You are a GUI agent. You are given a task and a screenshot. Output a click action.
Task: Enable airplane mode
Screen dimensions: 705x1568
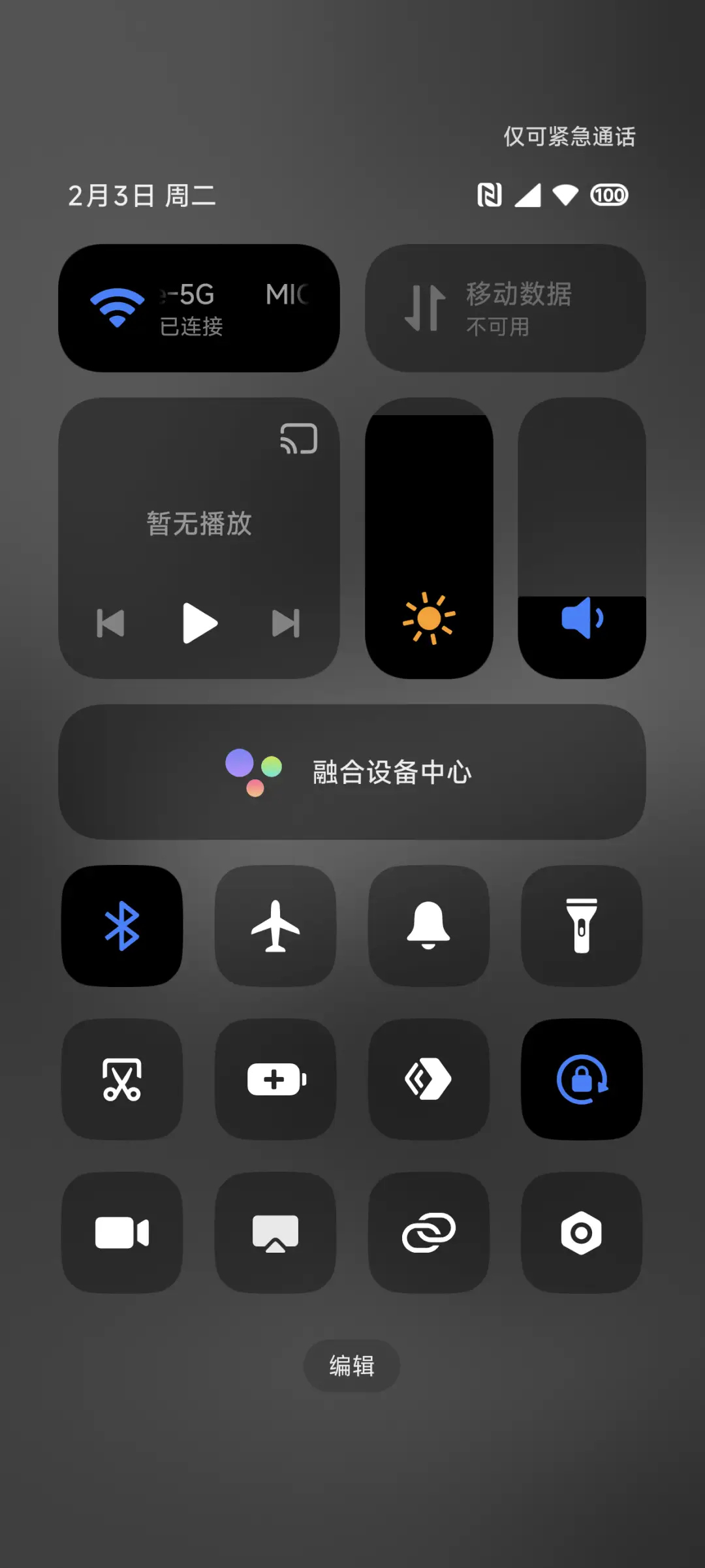pos(275,928)
